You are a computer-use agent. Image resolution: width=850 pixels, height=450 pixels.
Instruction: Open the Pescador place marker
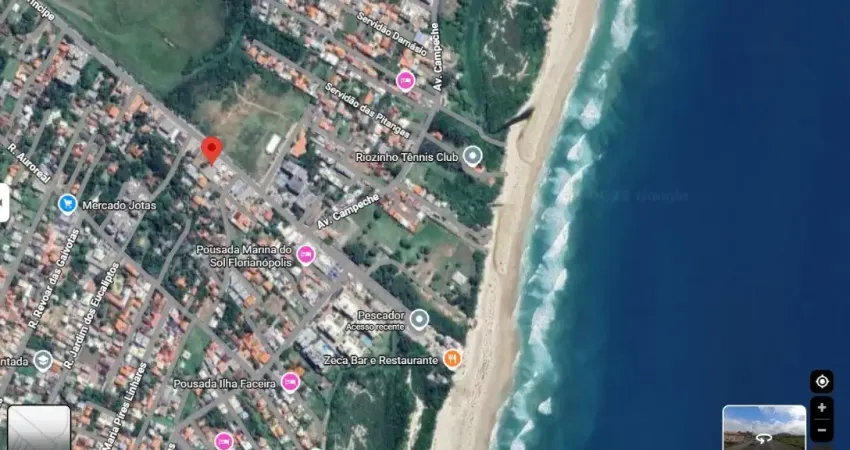(419, 319)
